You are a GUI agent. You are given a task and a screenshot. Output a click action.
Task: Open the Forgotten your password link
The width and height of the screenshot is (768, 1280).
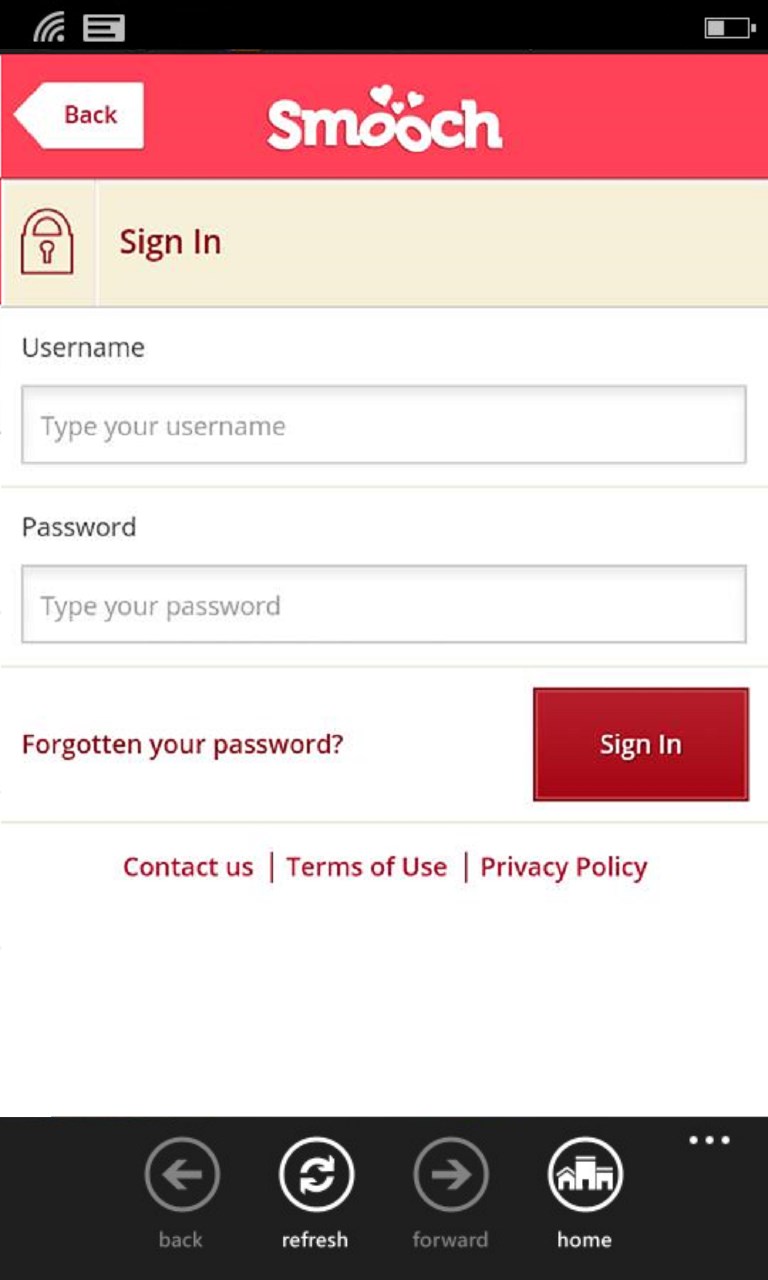click(x=182, y=744)
